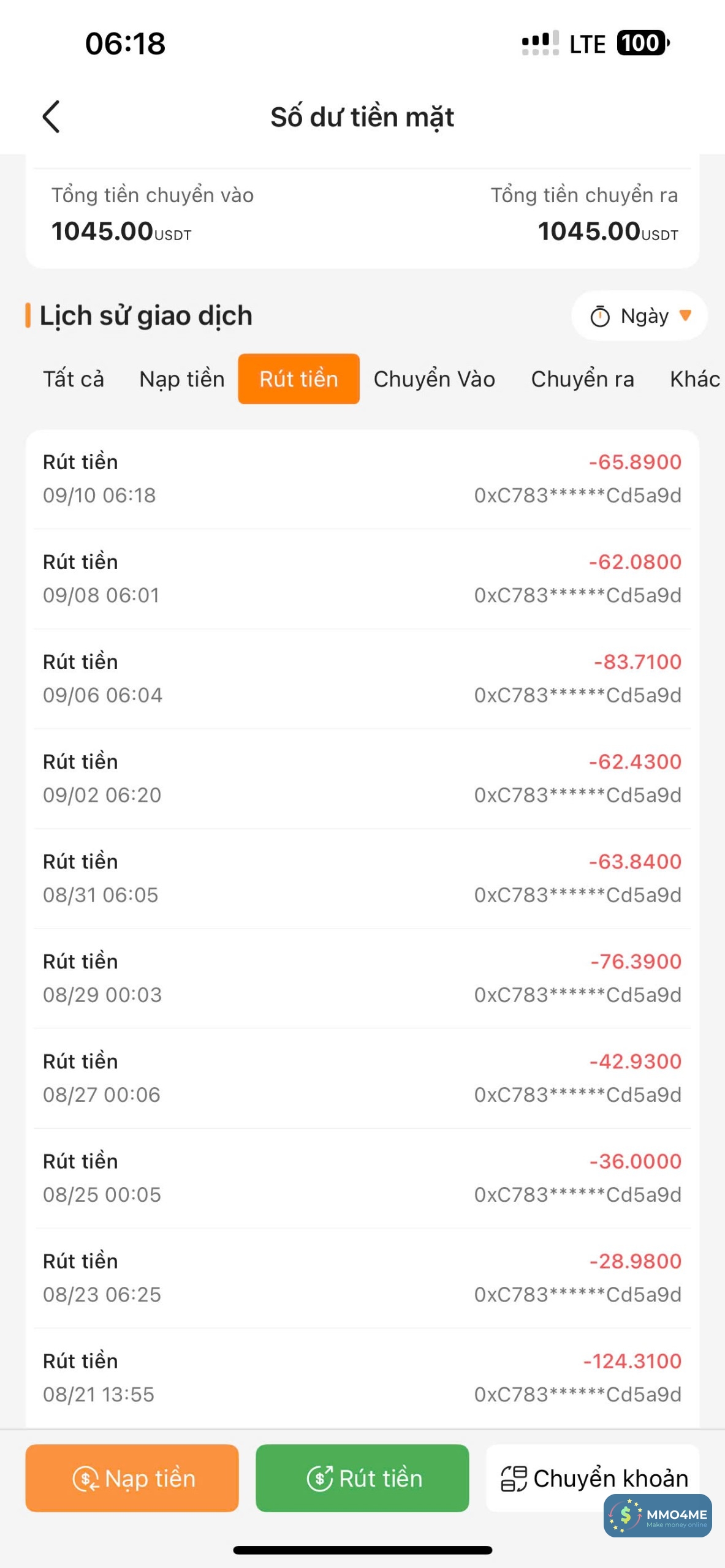The image size is (725, 1568).
Task: Open the 09/10 06:18 withdrawal of -65.8900
Action: click(x=362, y=478)
